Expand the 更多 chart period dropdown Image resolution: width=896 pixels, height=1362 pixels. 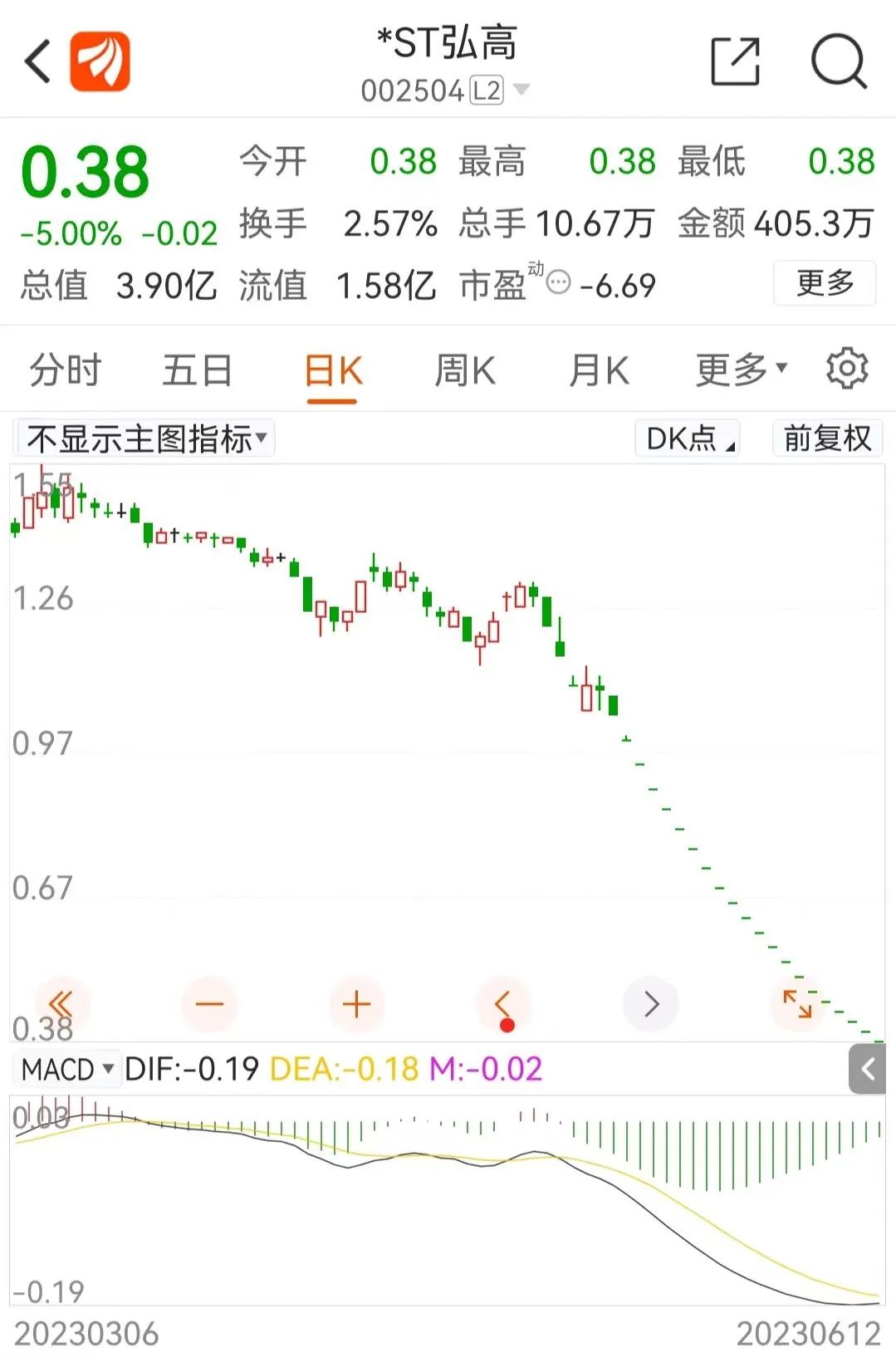[740, 370]
